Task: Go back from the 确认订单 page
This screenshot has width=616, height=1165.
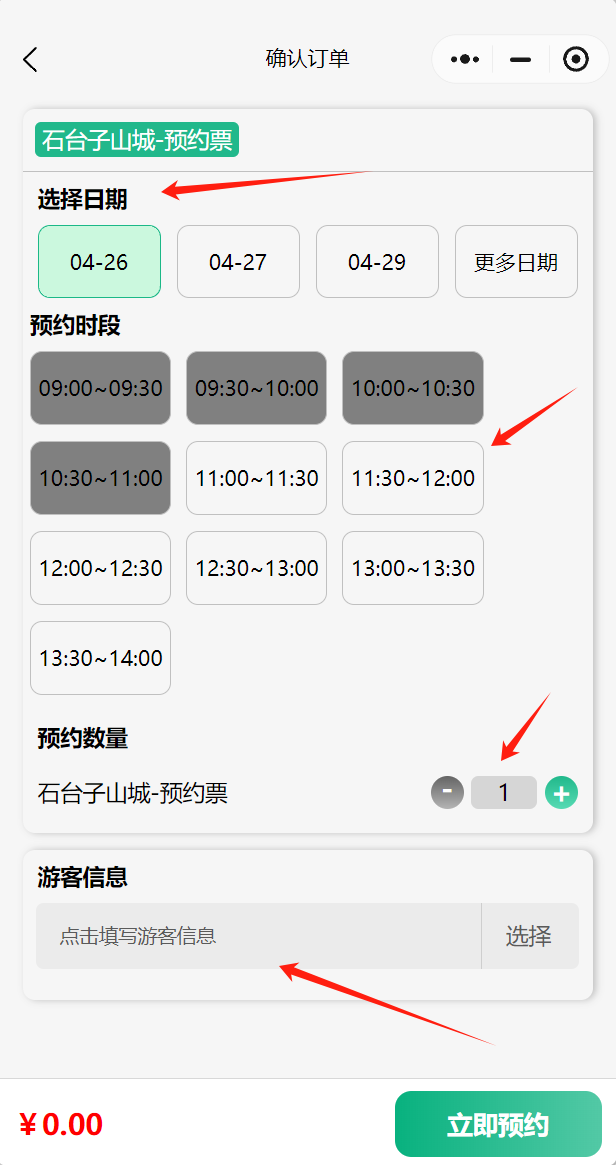Action: [x=30, y=59]
